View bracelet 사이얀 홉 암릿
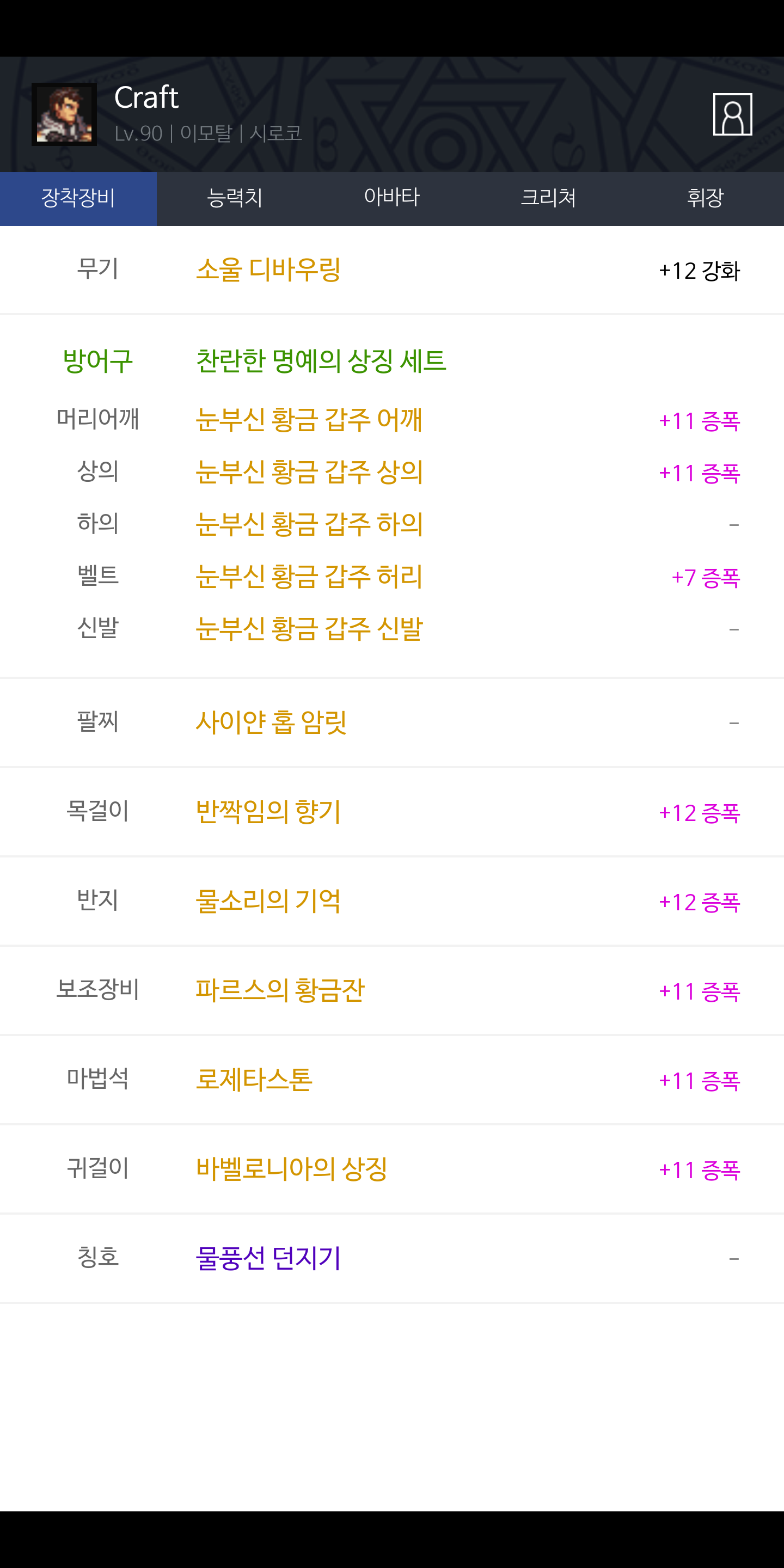This screenshot has height=1568, width=784. tap(271, 722)
